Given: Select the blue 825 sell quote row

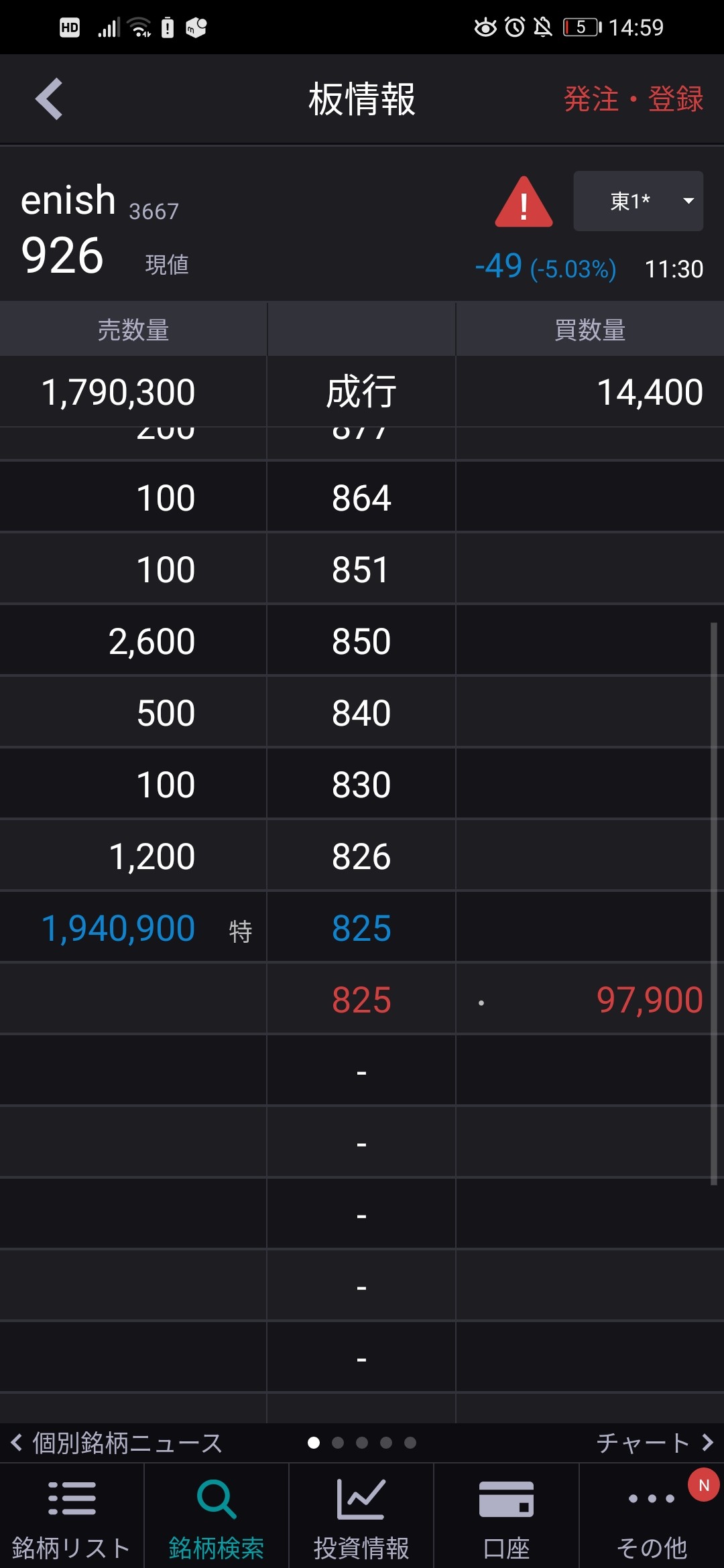Looking at the screenshot, I should 362,928.
